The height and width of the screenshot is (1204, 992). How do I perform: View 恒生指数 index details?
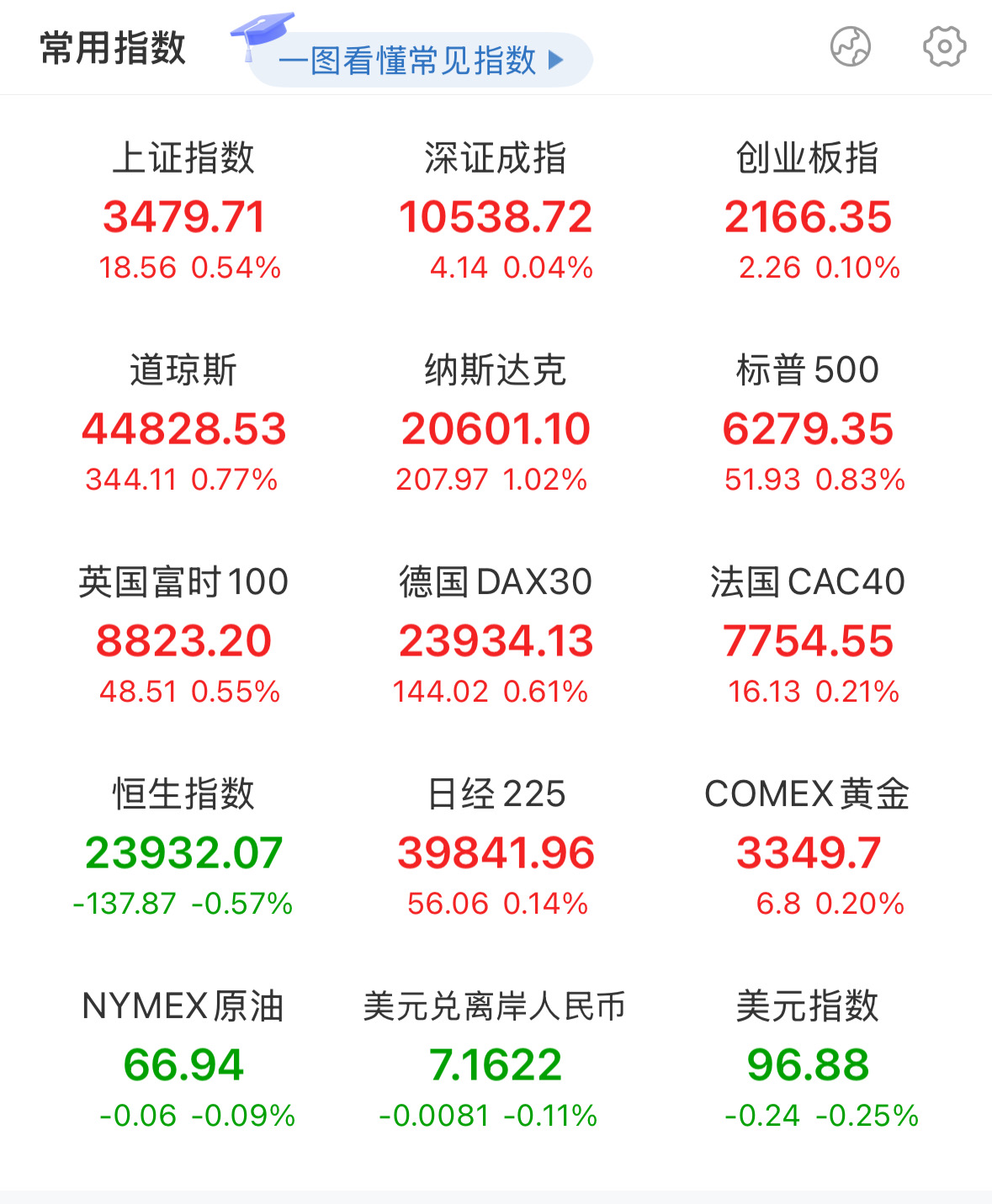tap(184, 852)
